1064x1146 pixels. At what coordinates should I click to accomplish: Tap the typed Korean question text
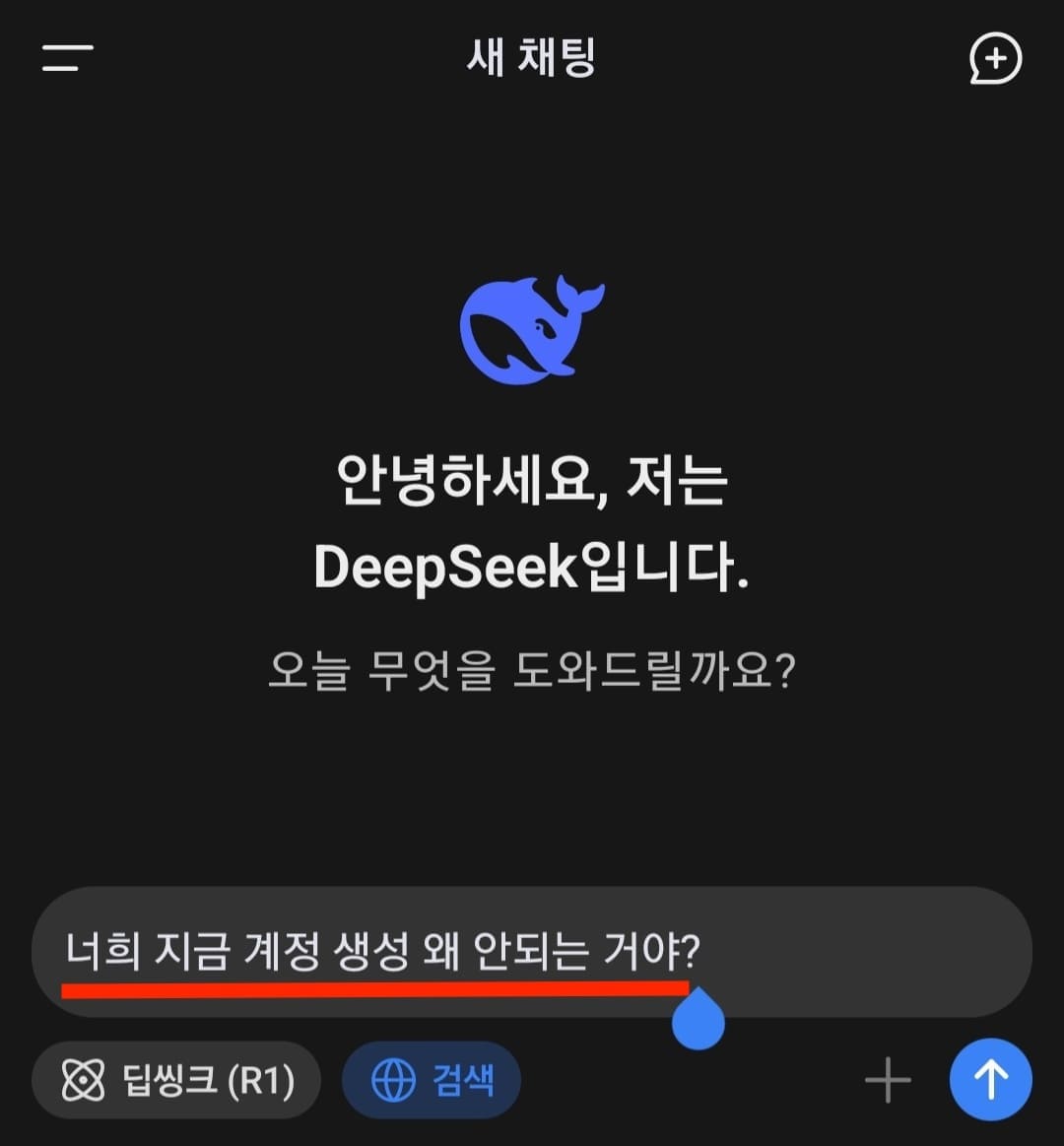coord(384,949)
